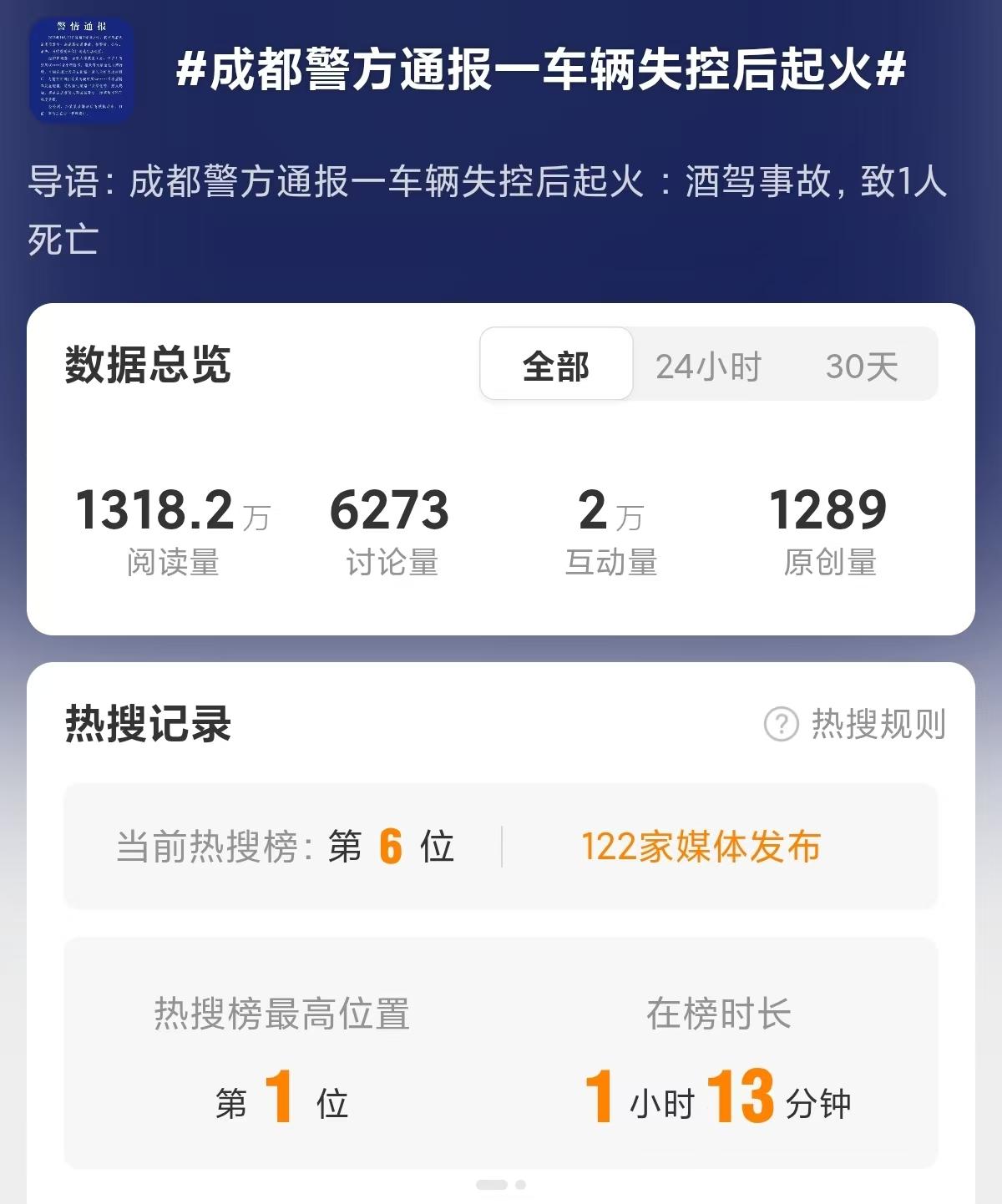Open 热搜规则 help info

pyautogui.click(x=855, y=724)
